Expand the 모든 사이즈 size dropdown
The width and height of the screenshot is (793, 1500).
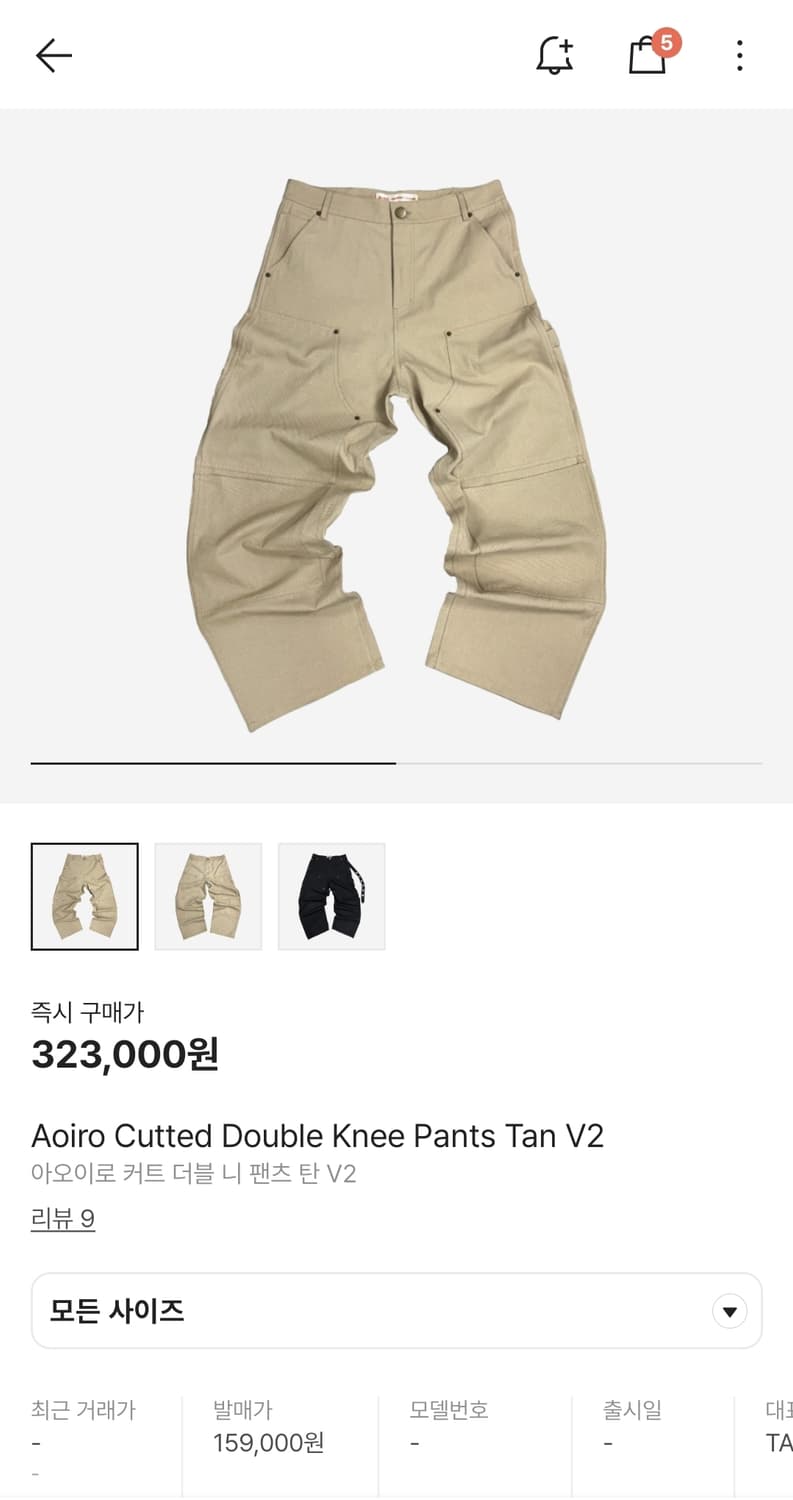(396, 1311)
